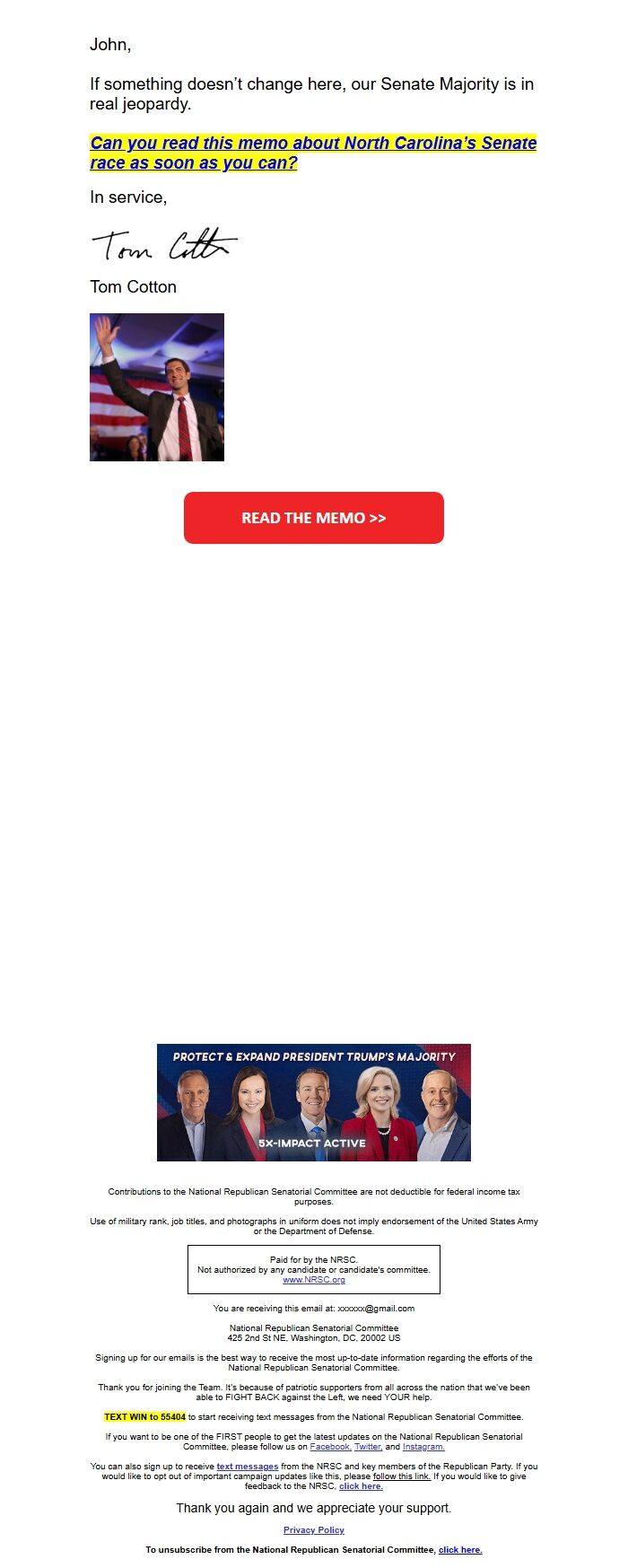Open the NRSC Facebook link
This screenshot has width=628, height=1568.
point(329,1447)
